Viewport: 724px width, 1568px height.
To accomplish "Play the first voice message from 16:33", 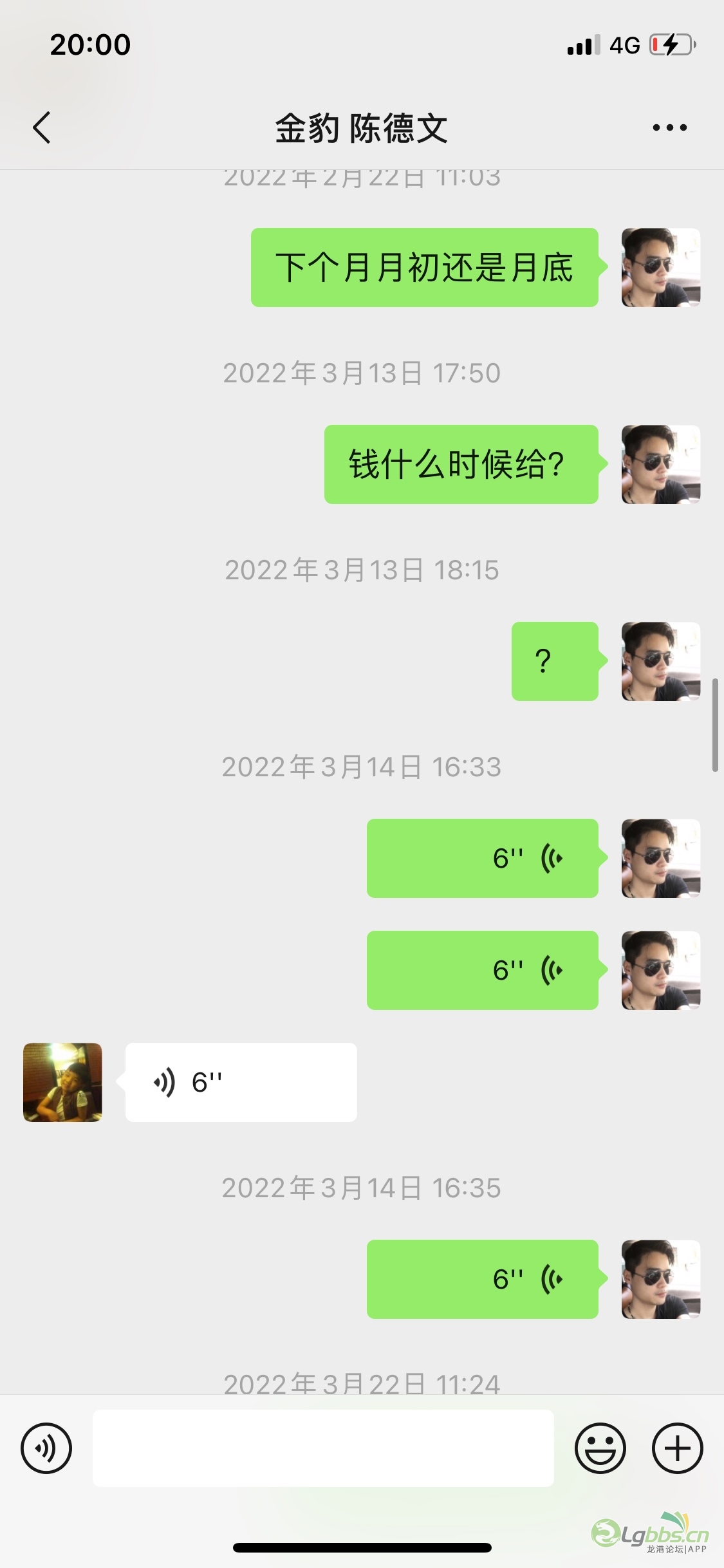I will tap(482, 858).
